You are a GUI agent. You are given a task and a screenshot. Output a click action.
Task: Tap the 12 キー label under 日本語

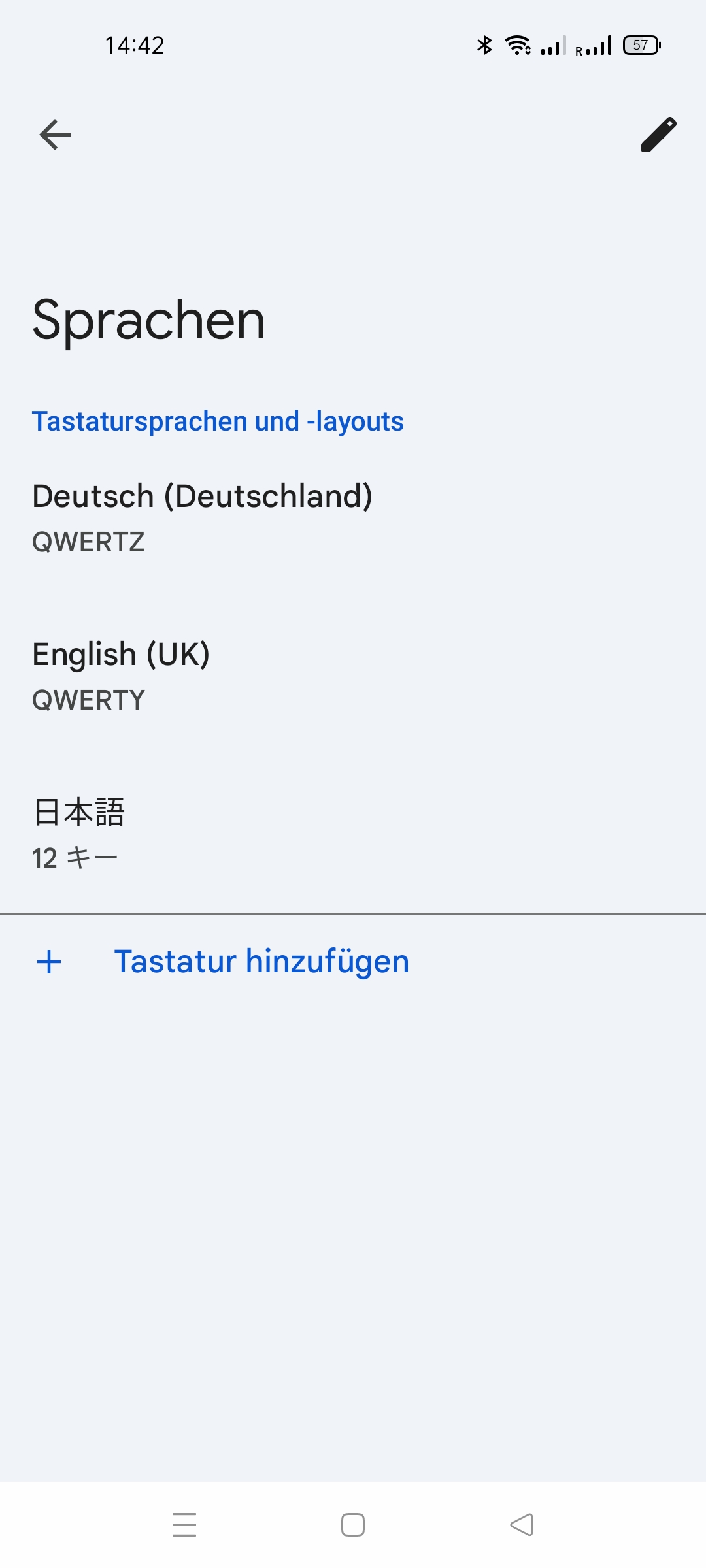[74, 858]
